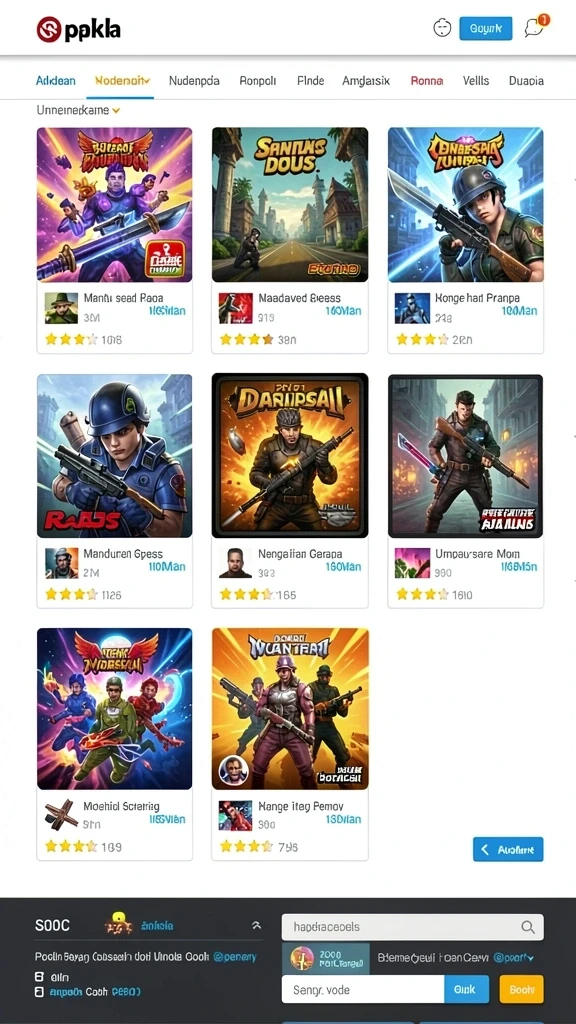Switch to the Vellls tab
Viewport: 576px width, 1024px height.
(476, 81)
